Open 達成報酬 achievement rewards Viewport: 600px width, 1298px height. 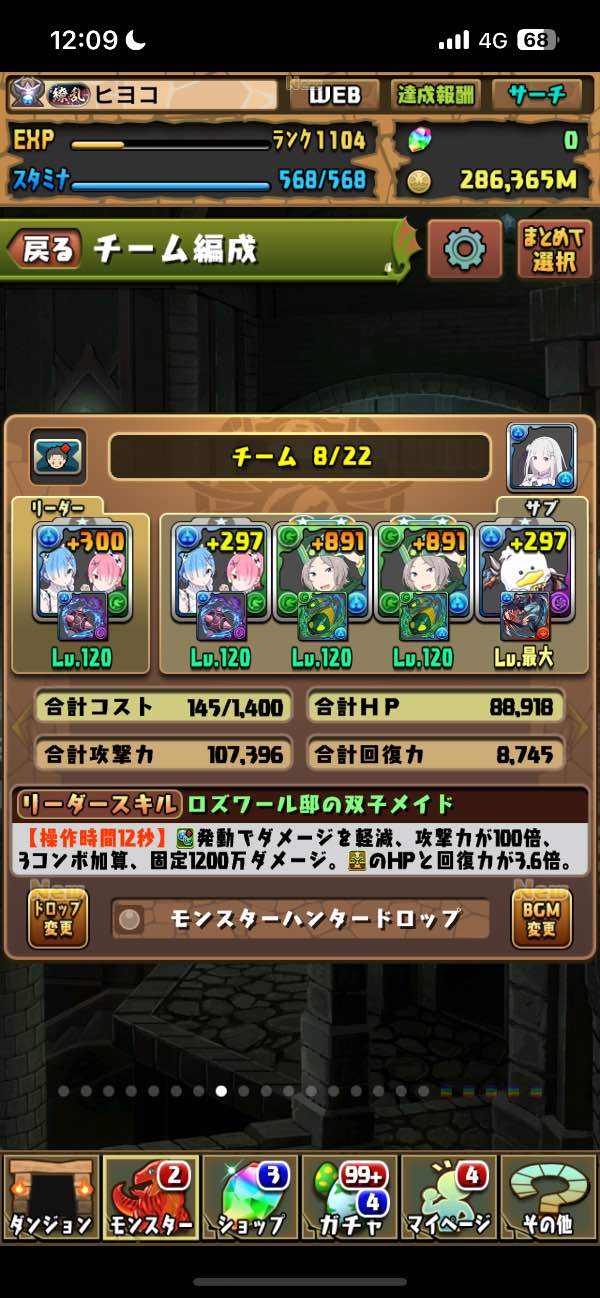pyautogui.click(x=436, y=95)
